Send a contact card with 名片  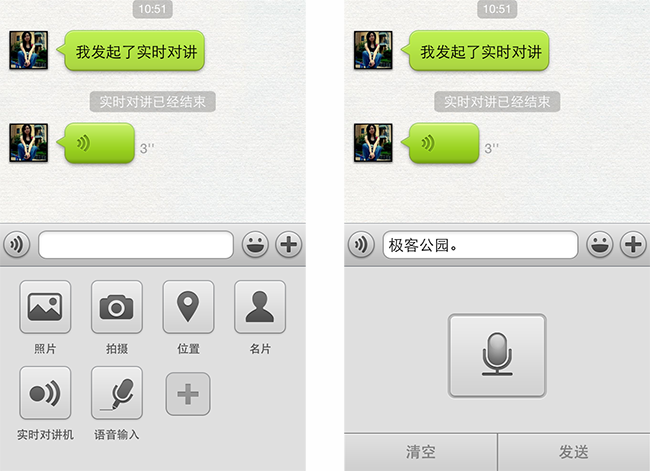(259, 306)
